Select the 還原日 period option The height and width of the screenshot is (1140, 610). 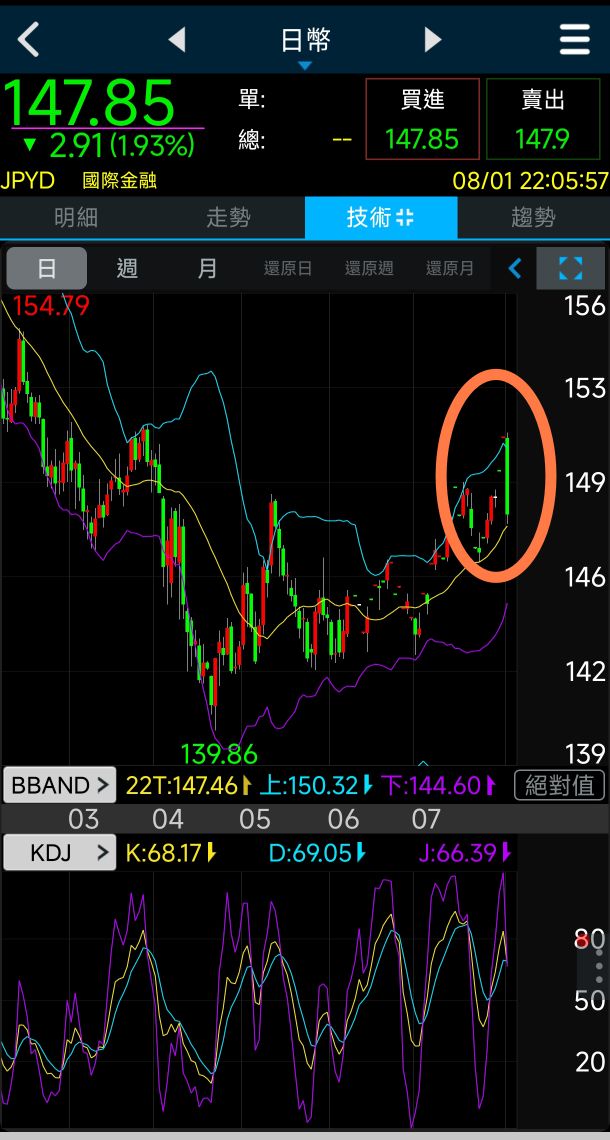point(288,268)
